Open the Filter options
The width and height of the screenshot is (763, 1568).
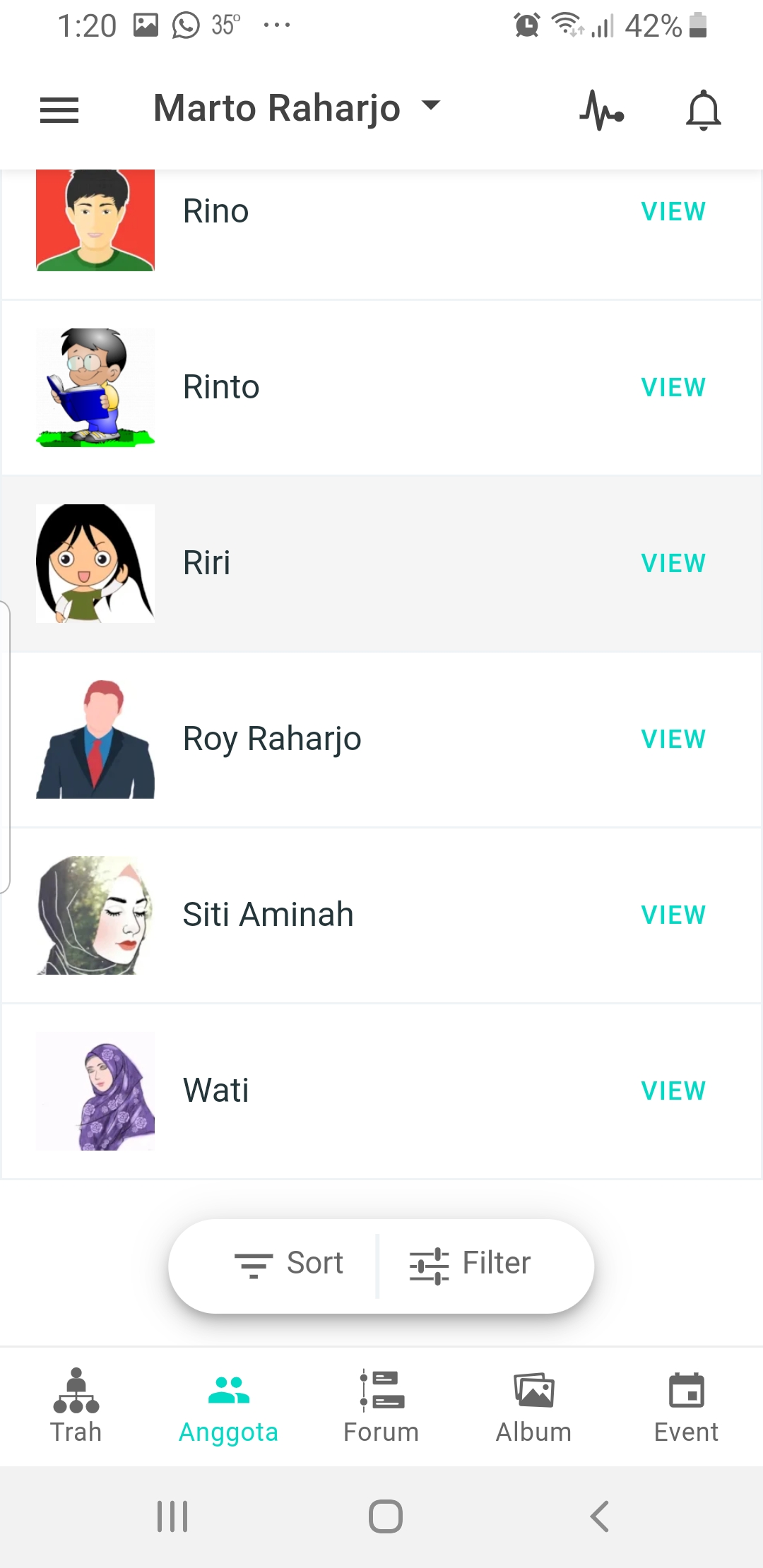(471, 1264)
